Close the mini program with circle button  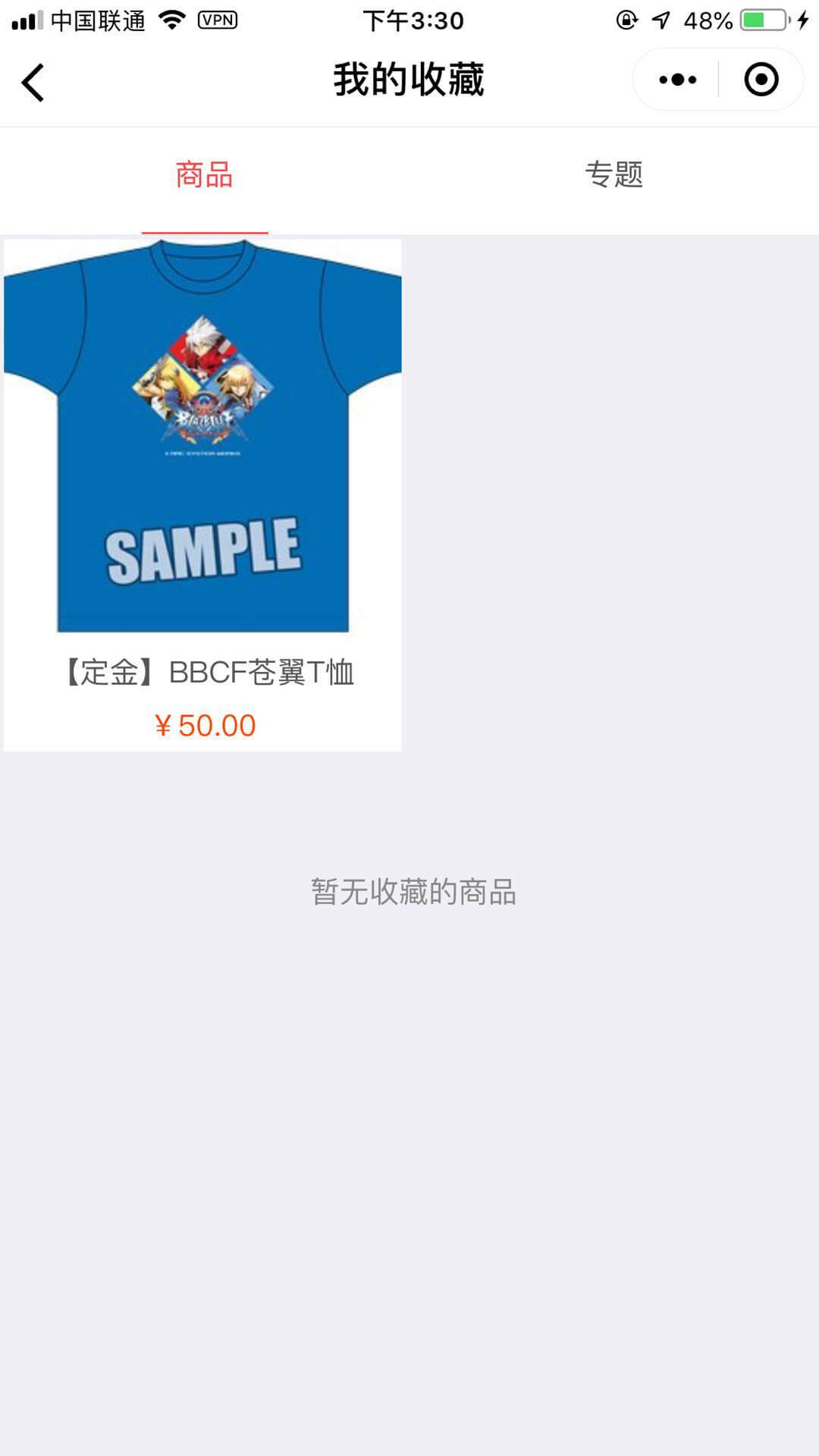click(761, 80)
